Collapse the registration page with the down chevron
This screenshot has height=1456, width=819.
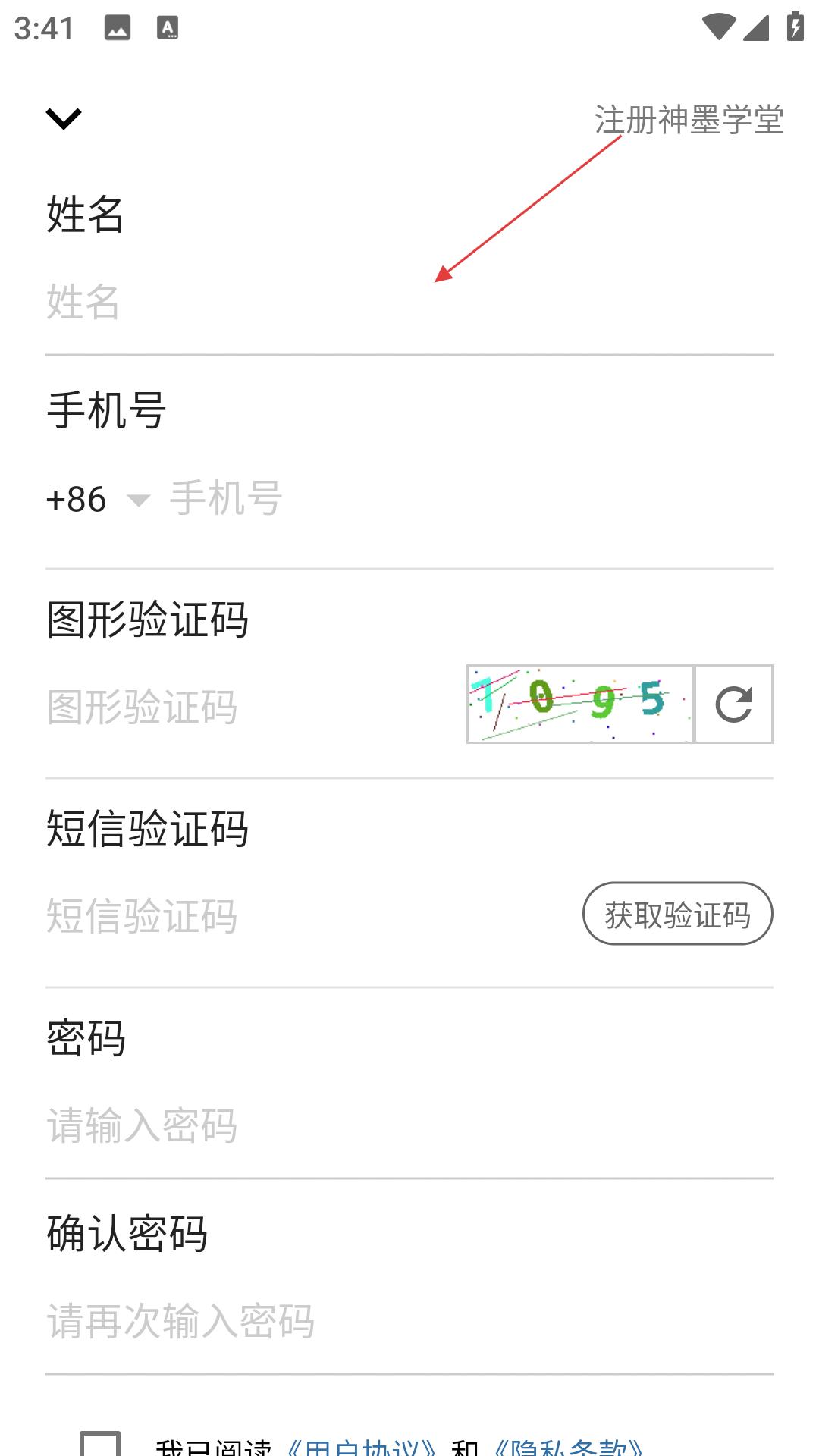[64, 119]
